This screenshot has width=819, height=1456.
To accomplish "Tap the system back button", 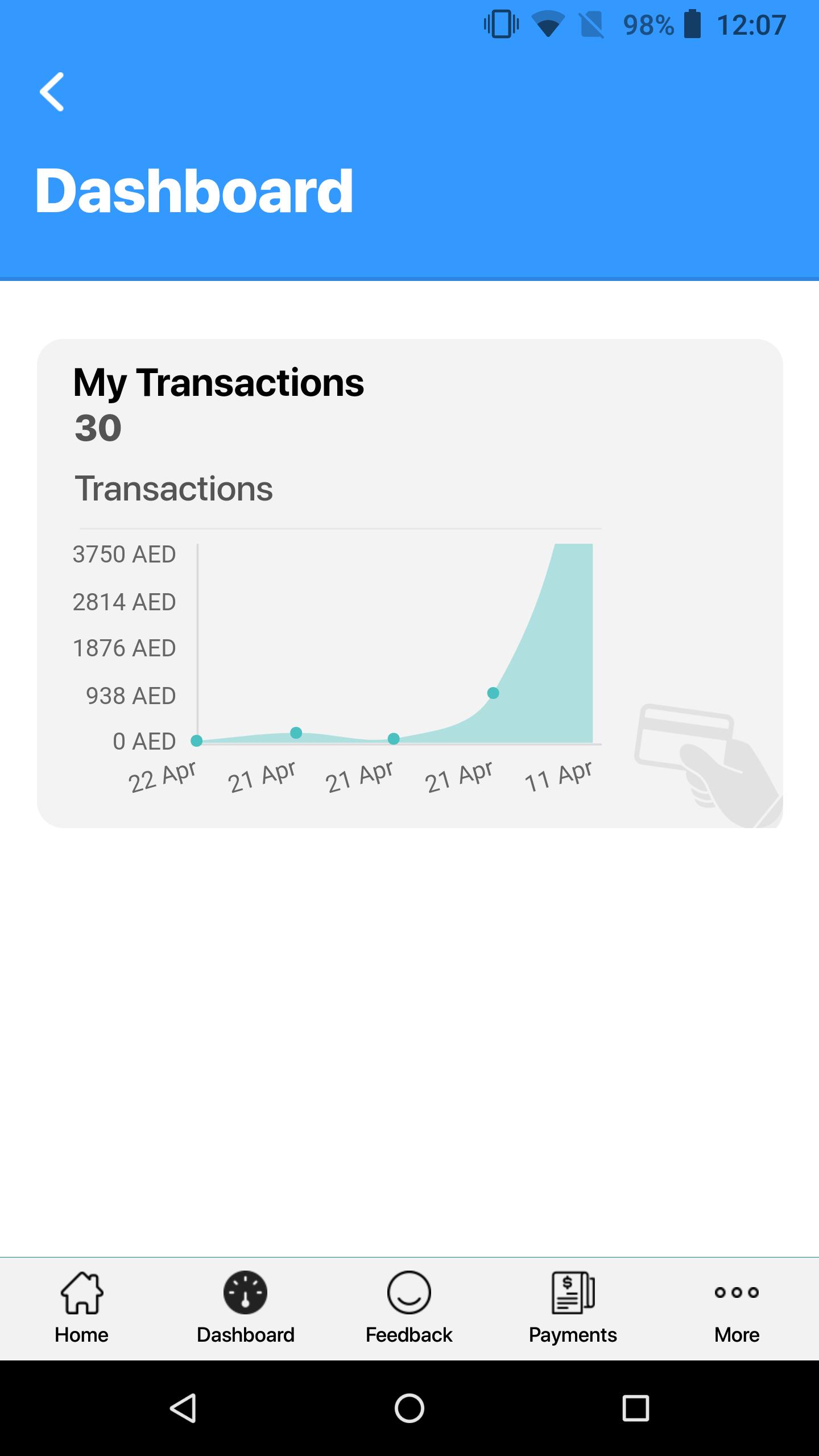I will pyautogui.click(x=183, y=1408).
